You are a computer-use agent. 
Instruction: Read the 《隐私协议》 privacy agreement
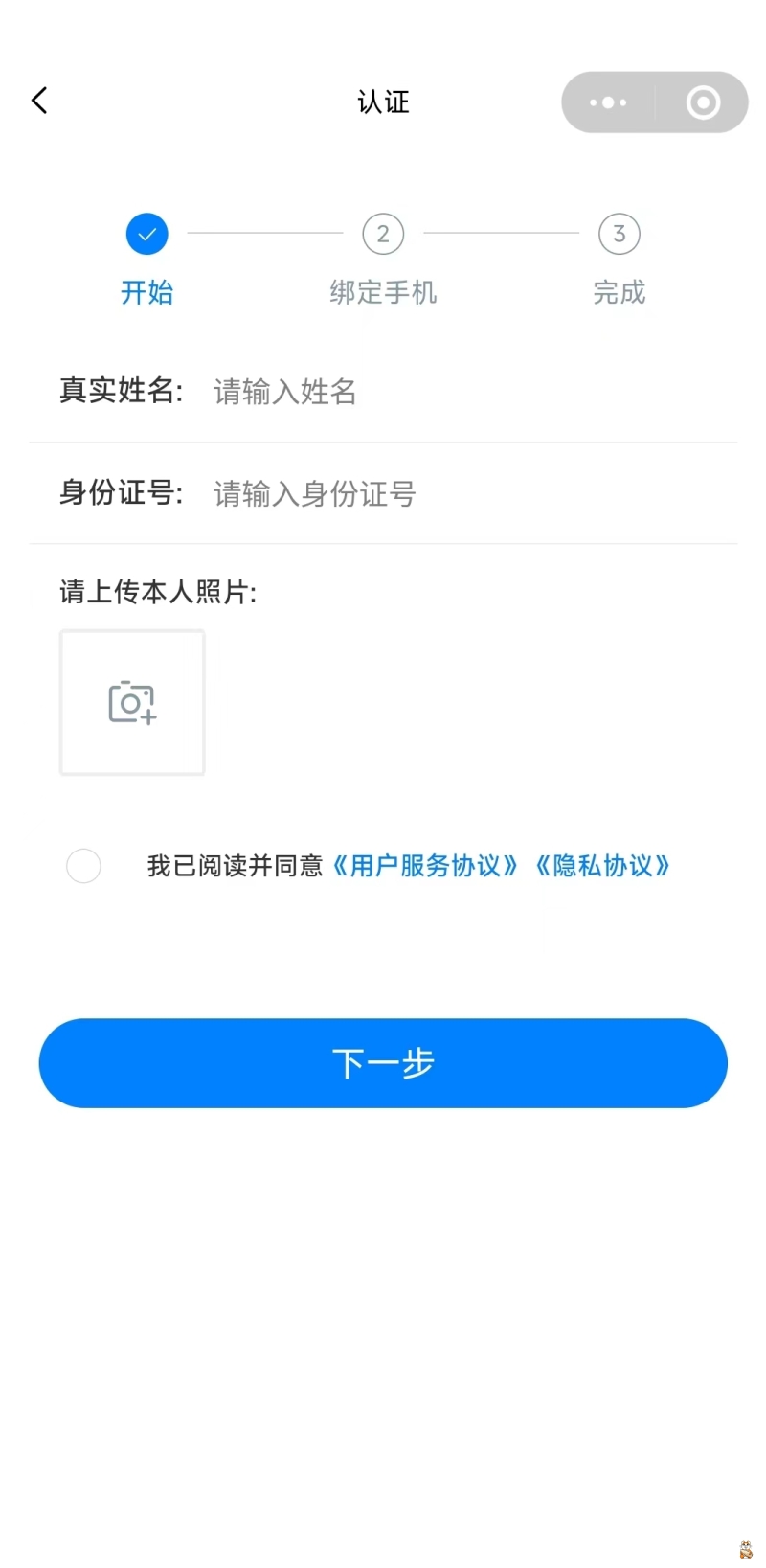pyautogui.click(x=603, y=866)
